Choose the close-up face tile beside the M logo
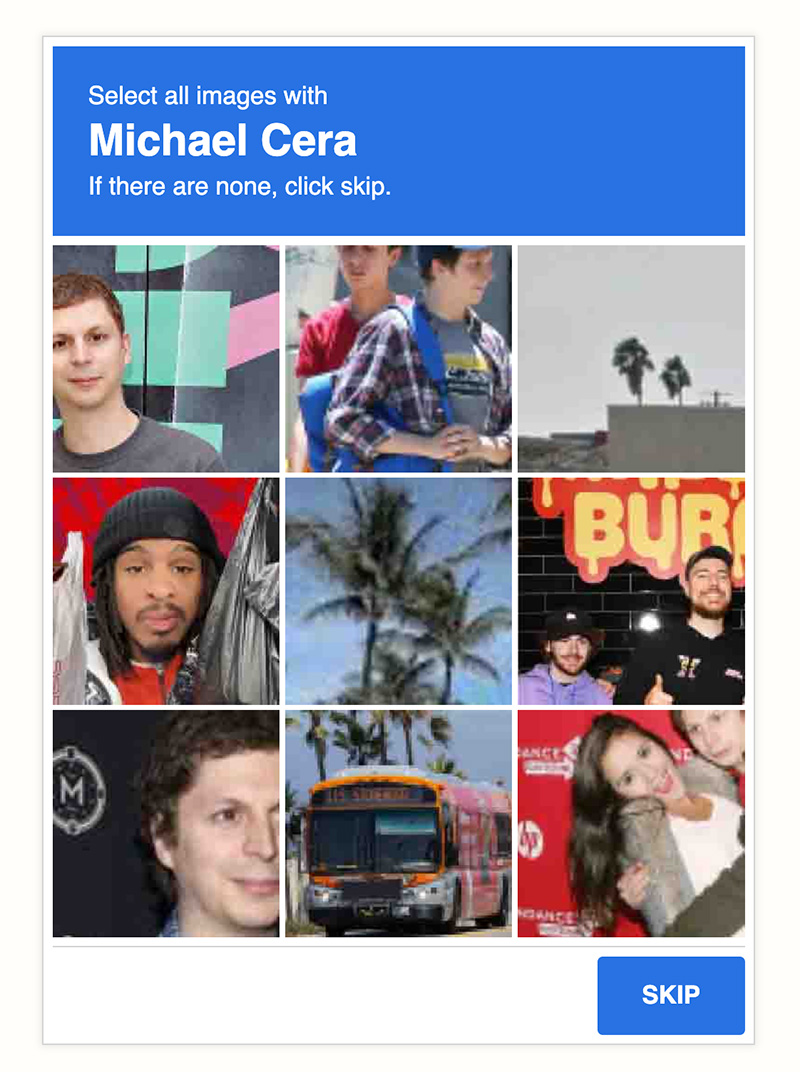Viewport: 800px width, 1092px height. (x=166, y=823)
